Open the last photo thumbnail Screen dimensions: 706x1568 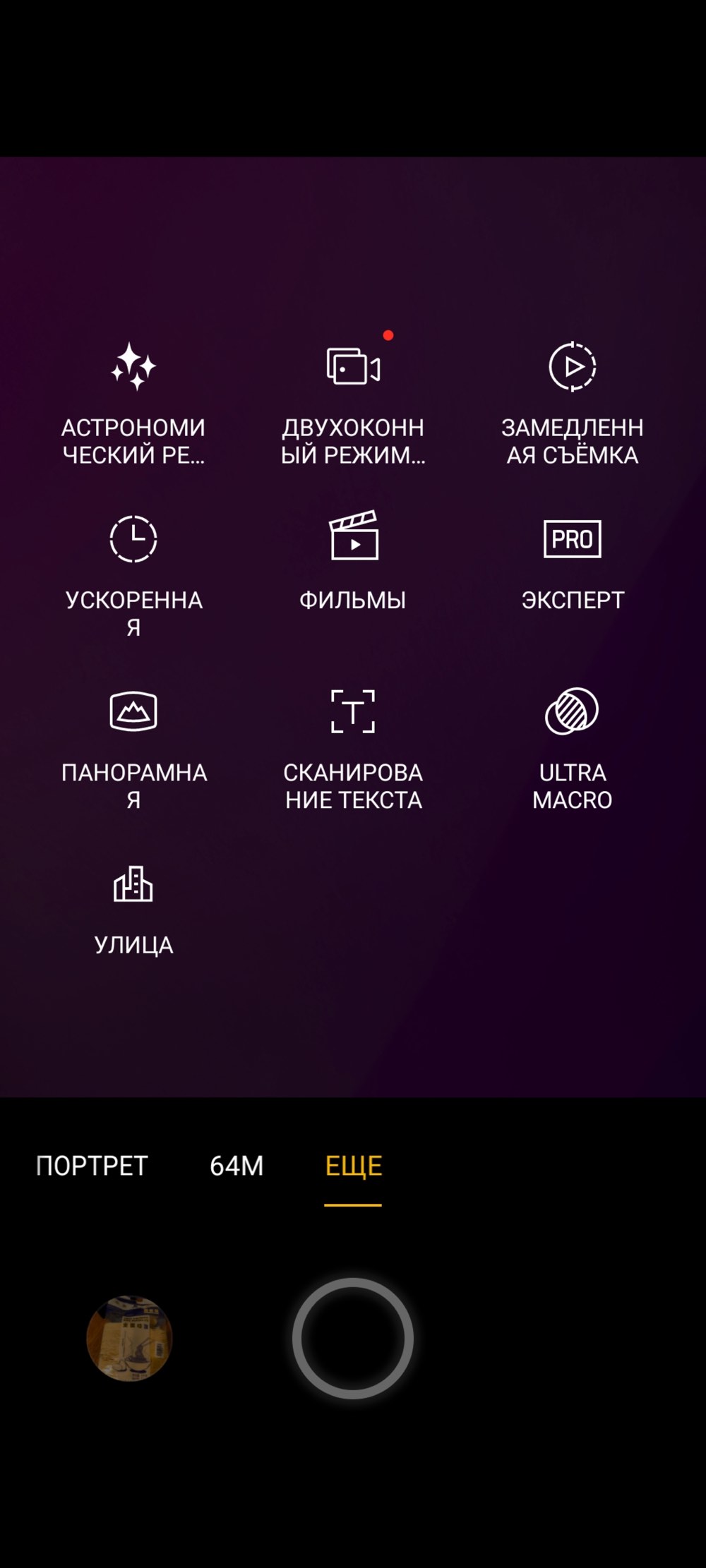(129, 1338)
